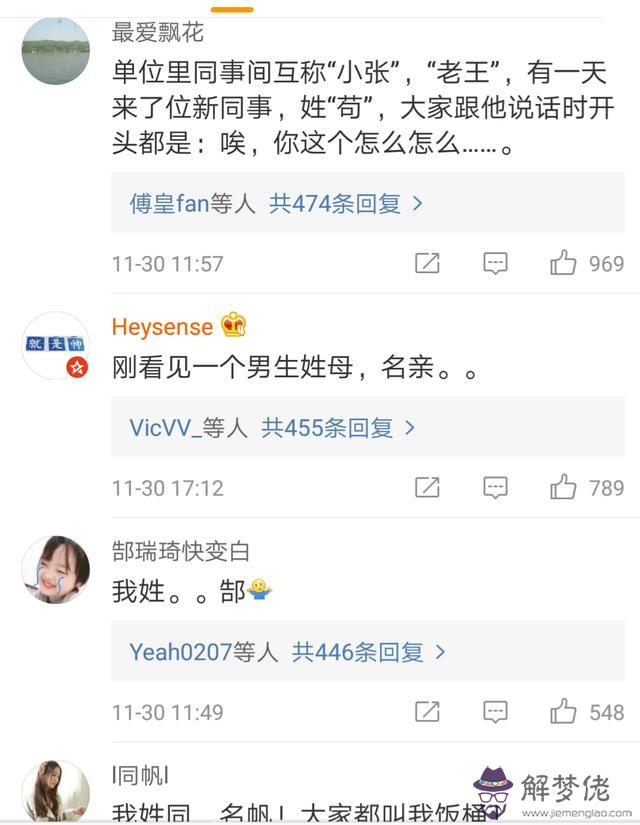Reply to 郜瑞琦快变白's comment
640x825 pixels.
tap(495, 712)
